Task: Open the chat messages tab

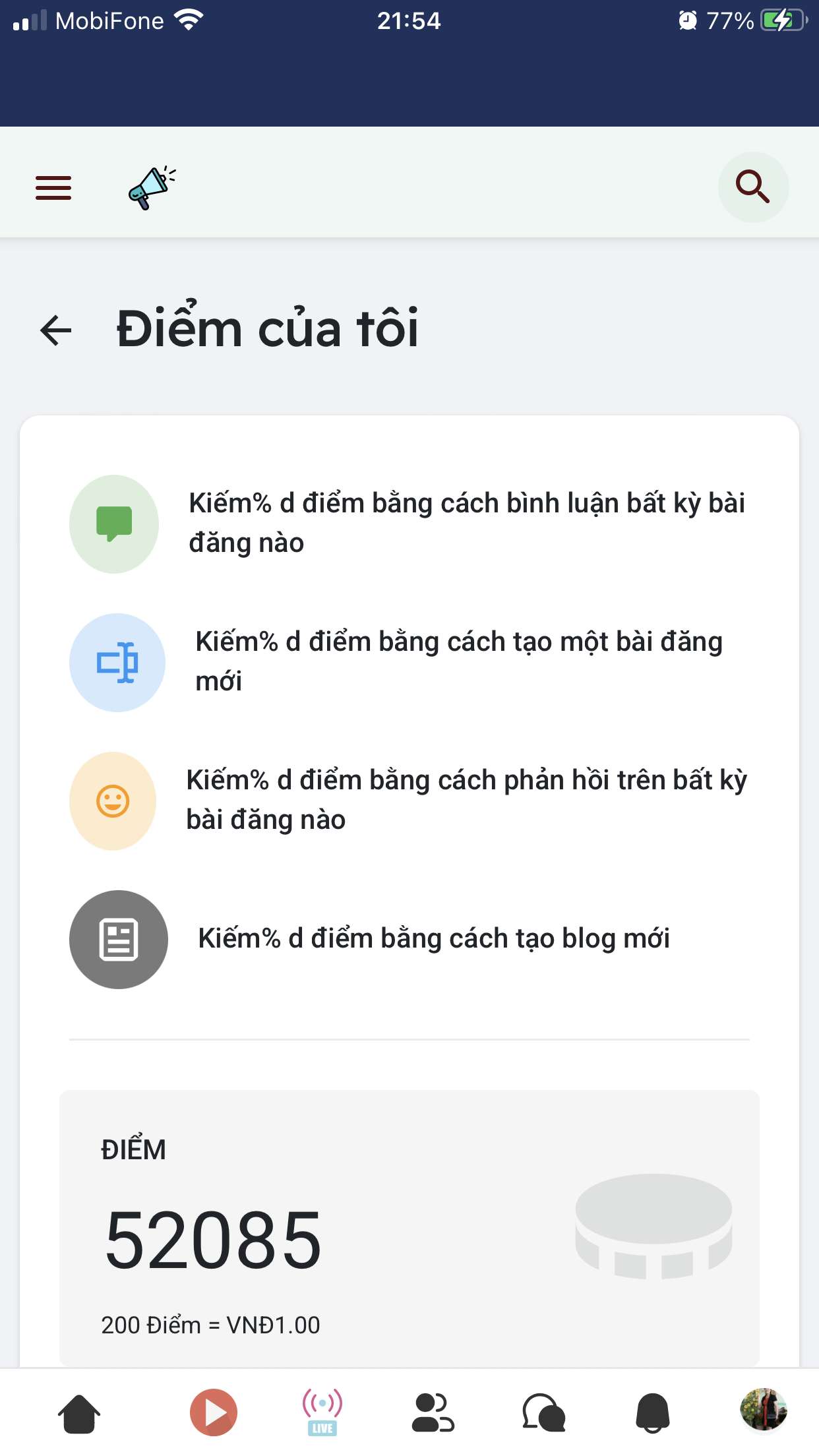Action: pos(543,1412)
